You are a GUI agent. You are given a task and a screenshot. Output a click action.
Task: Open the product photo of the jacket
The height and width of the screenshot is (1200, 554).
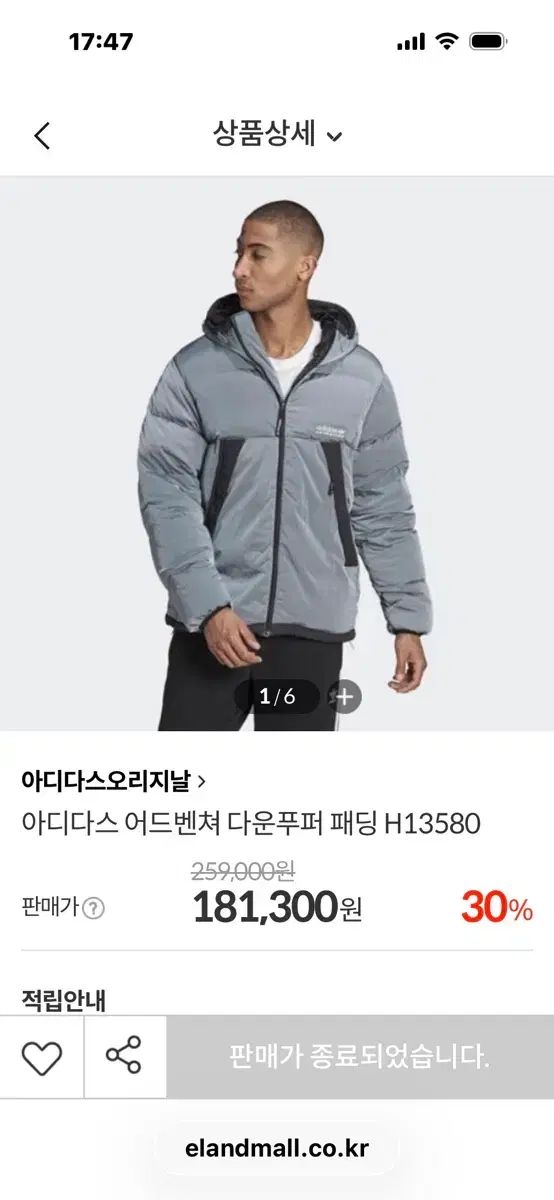(277, 454)
